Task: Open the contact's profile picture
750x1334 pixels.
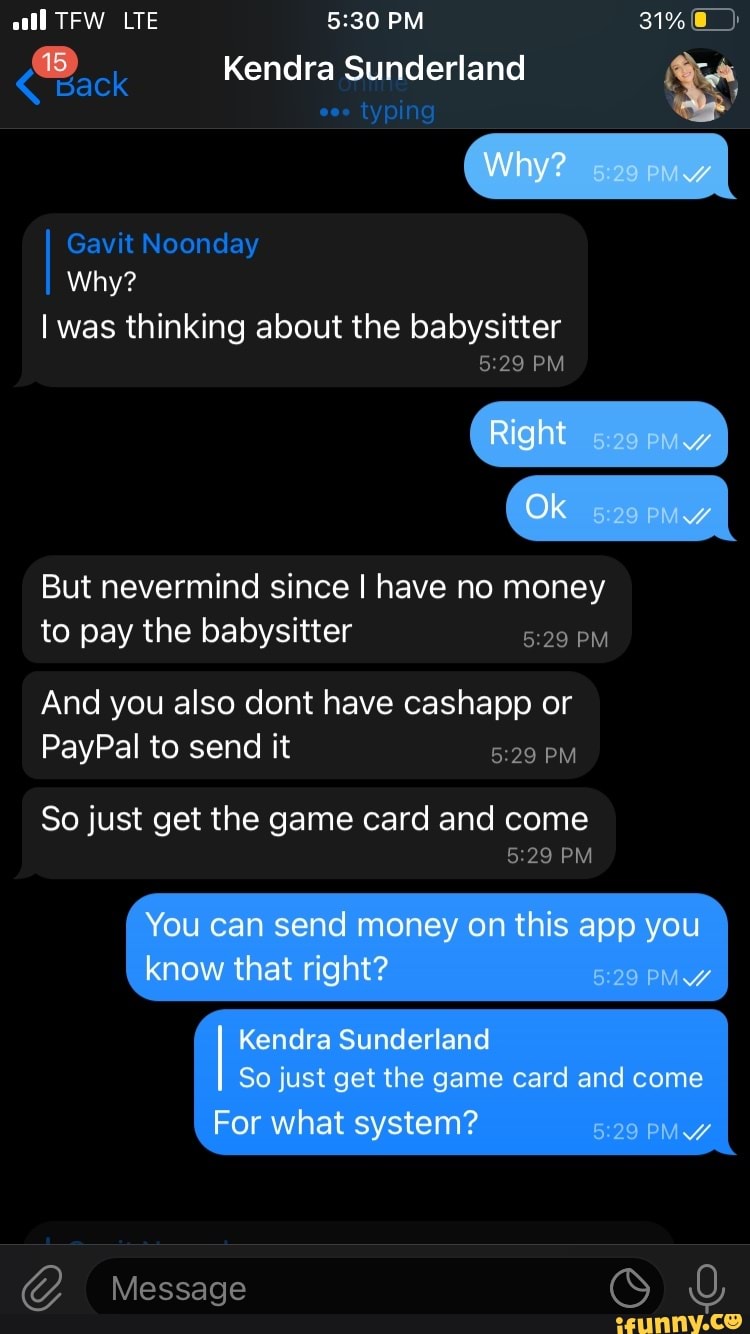Action: coord(701,85)
